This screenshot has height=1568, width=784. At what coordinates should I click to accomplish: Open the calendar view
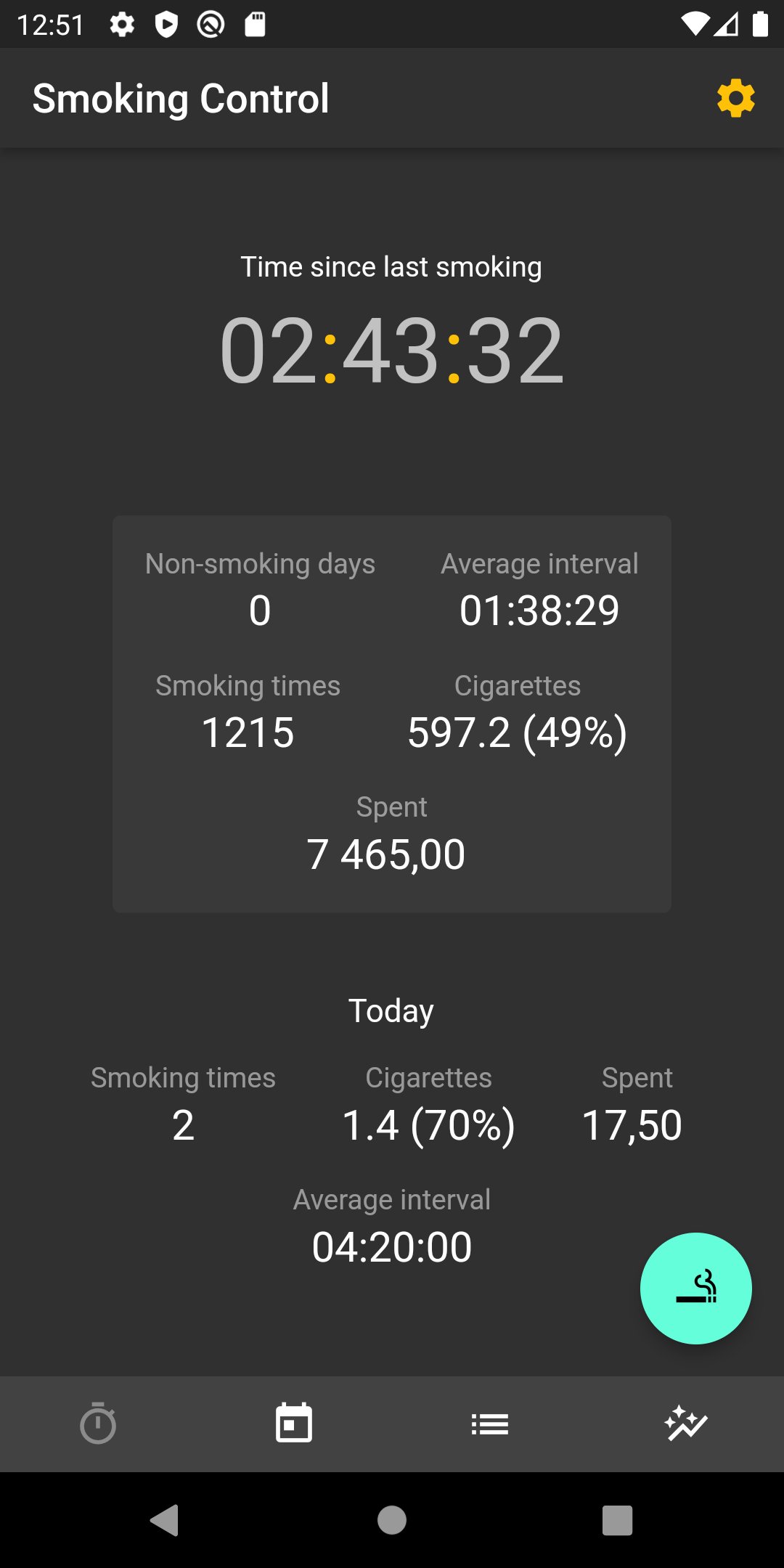tap(294, 1424)
